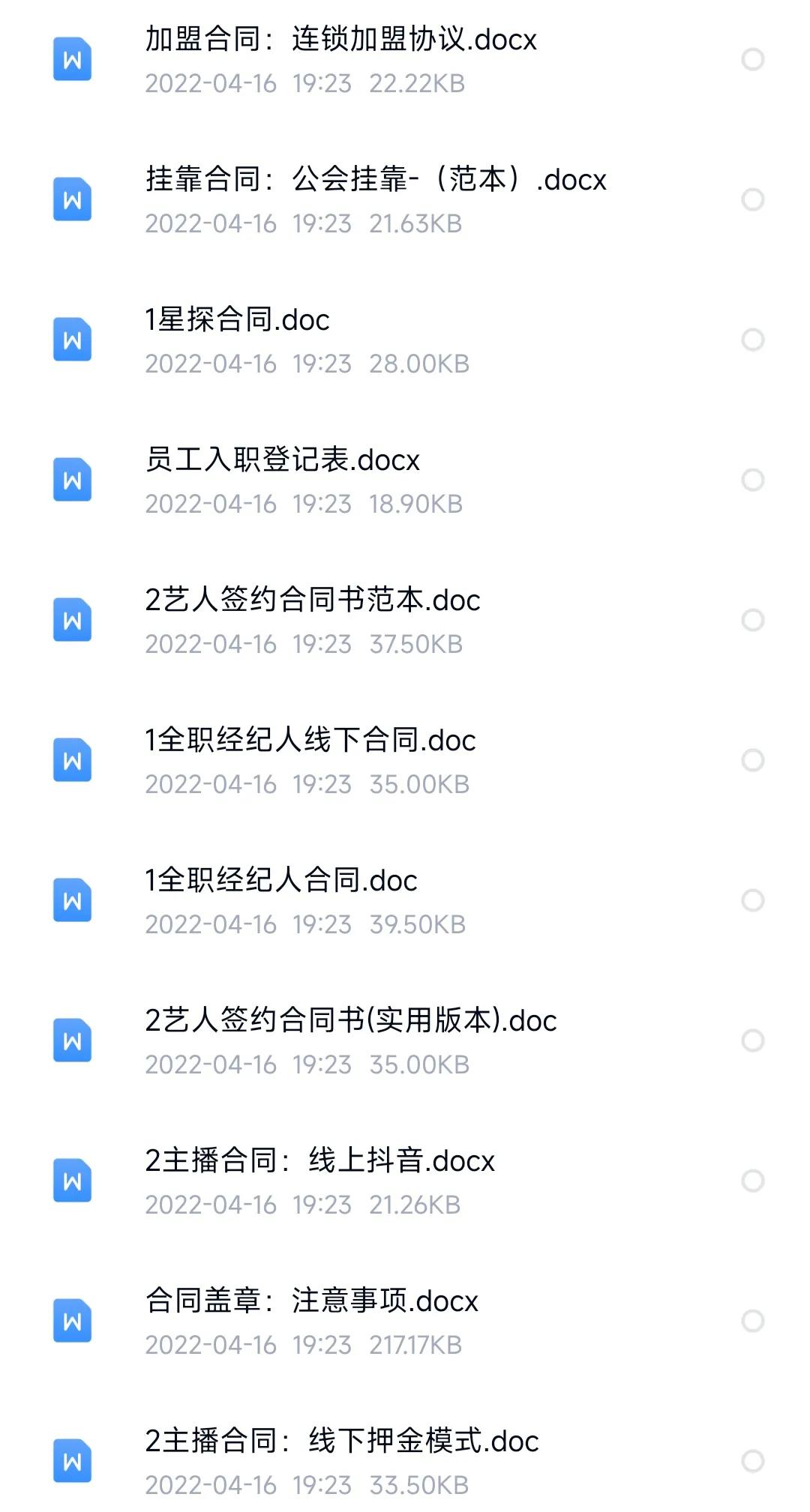Open the Word icon for 2主播合同：线上抖音.docx
The image size is (810, 1512).
click(72, 1180)
